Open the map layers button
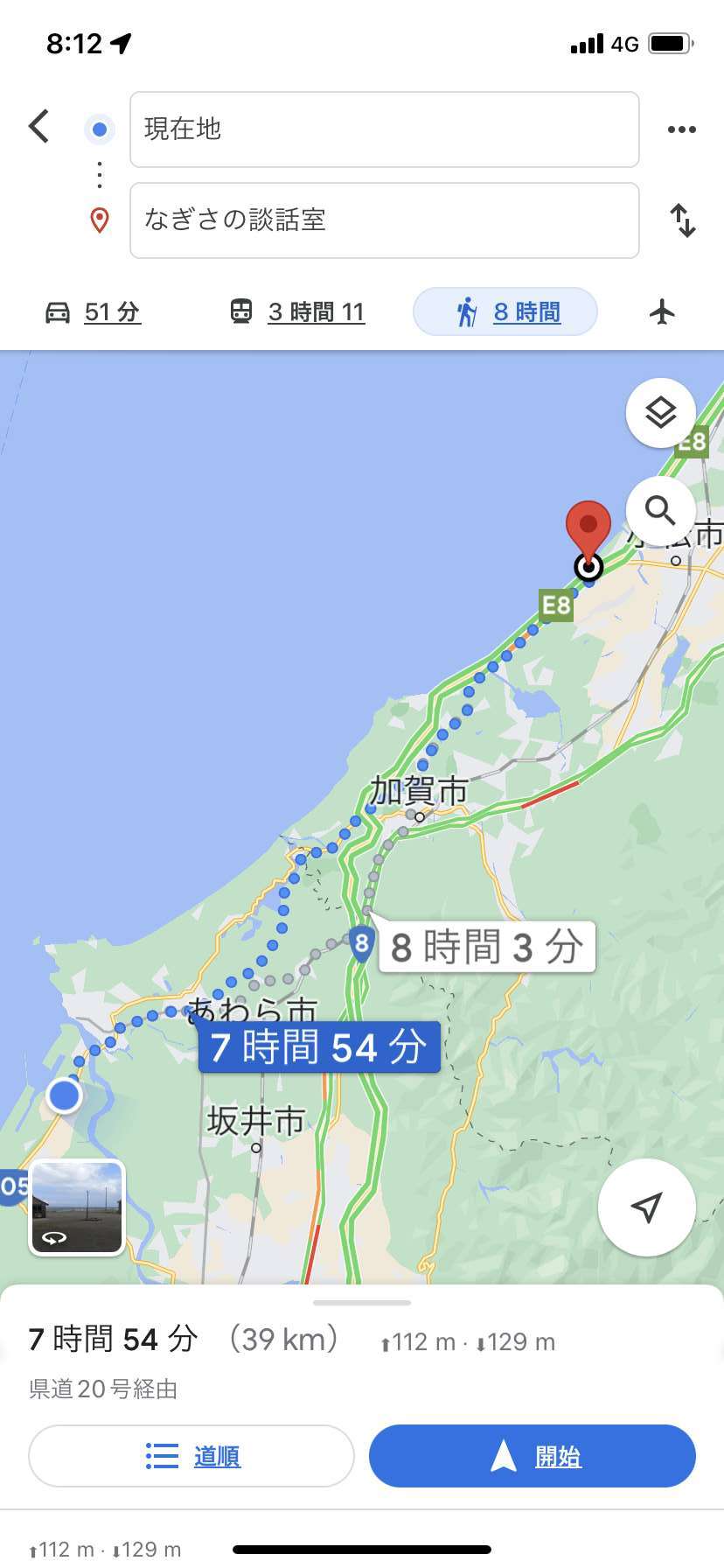The width and height of the screenshot is (724, 1568). pyautogui.click(x=661, y=413)
